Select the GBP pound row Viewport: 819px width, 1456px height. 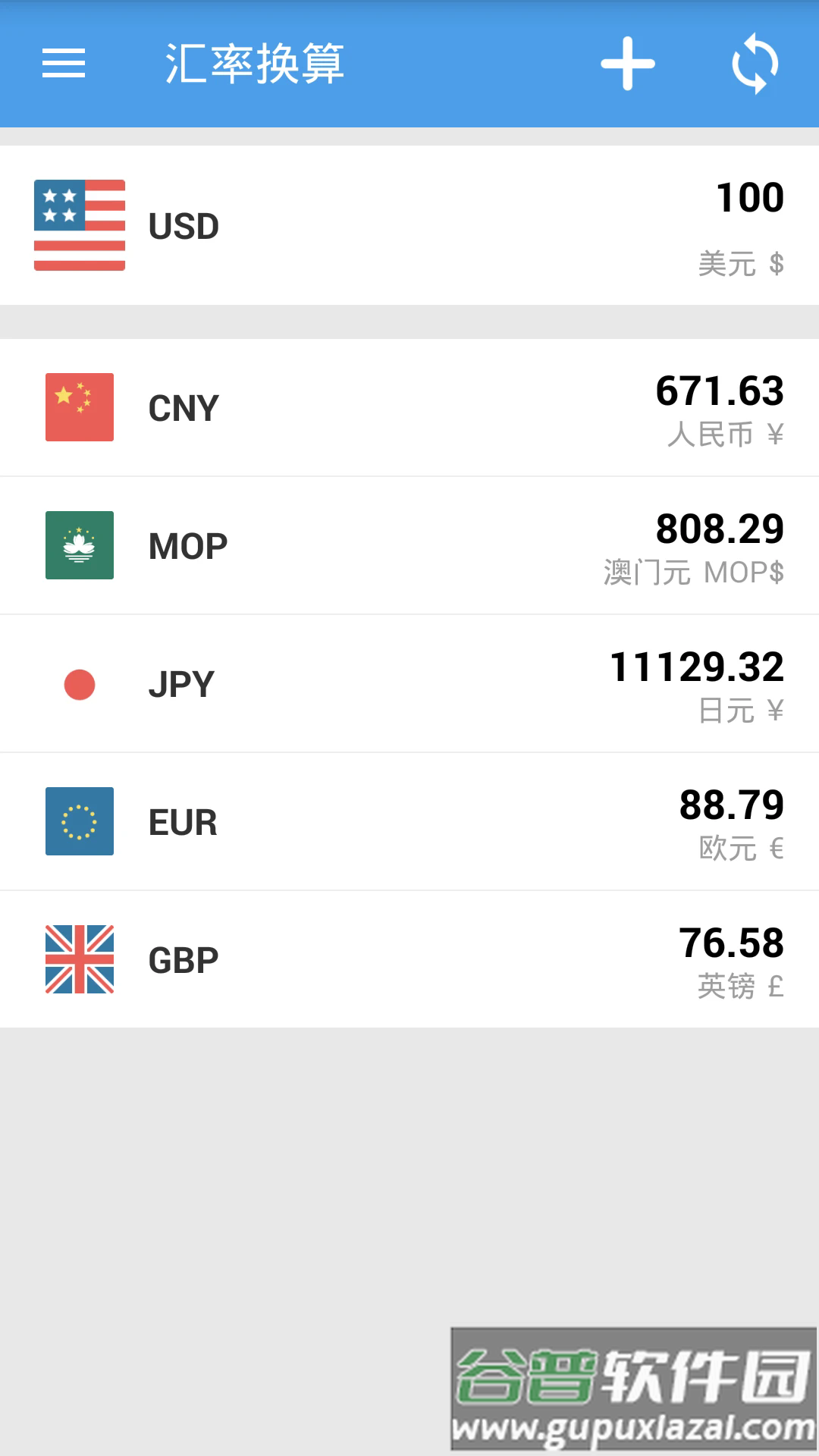coord(409,959)
